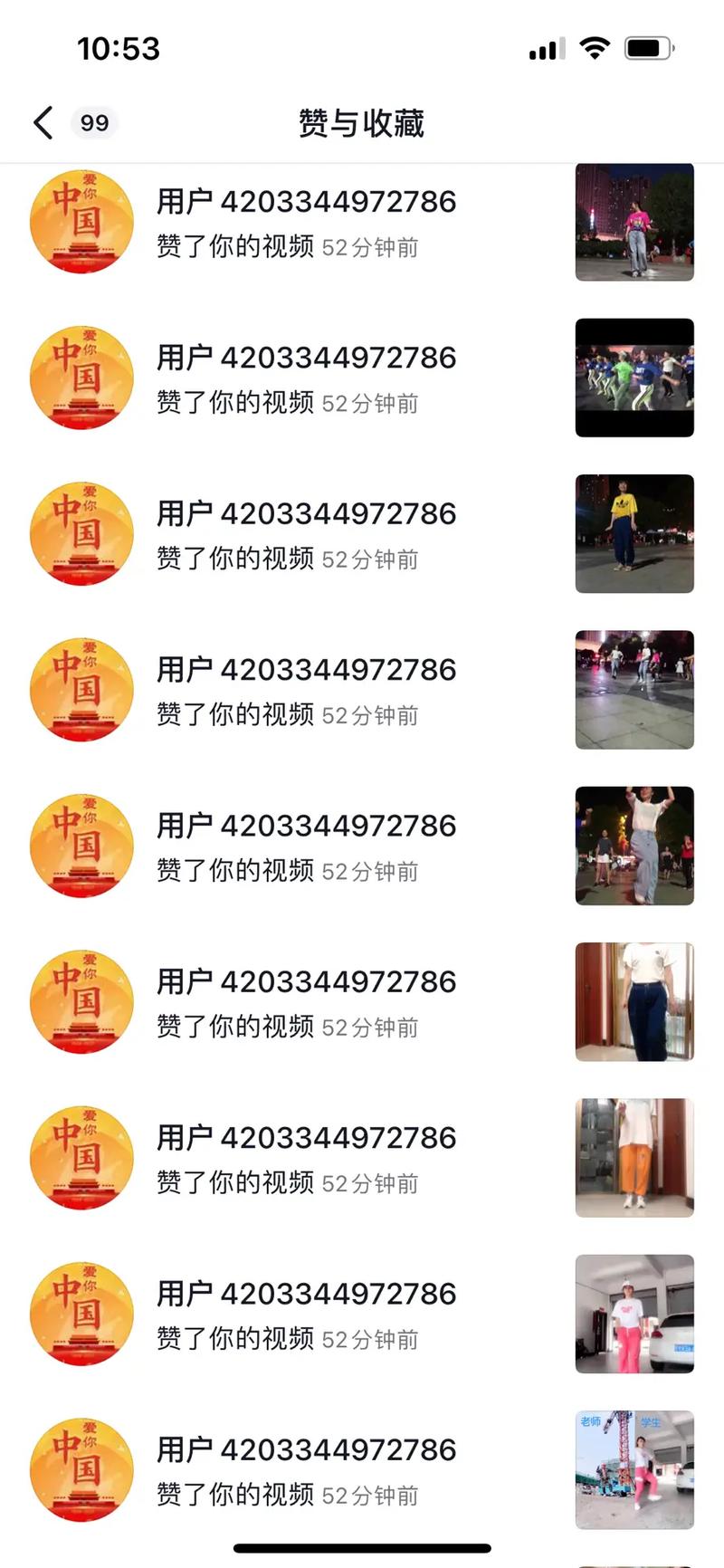Open the night plaza dance video thumbnail
Image resolution: width=724 pixels, height=1568 pixels.
pyautogui.click(x=634, y=690)
